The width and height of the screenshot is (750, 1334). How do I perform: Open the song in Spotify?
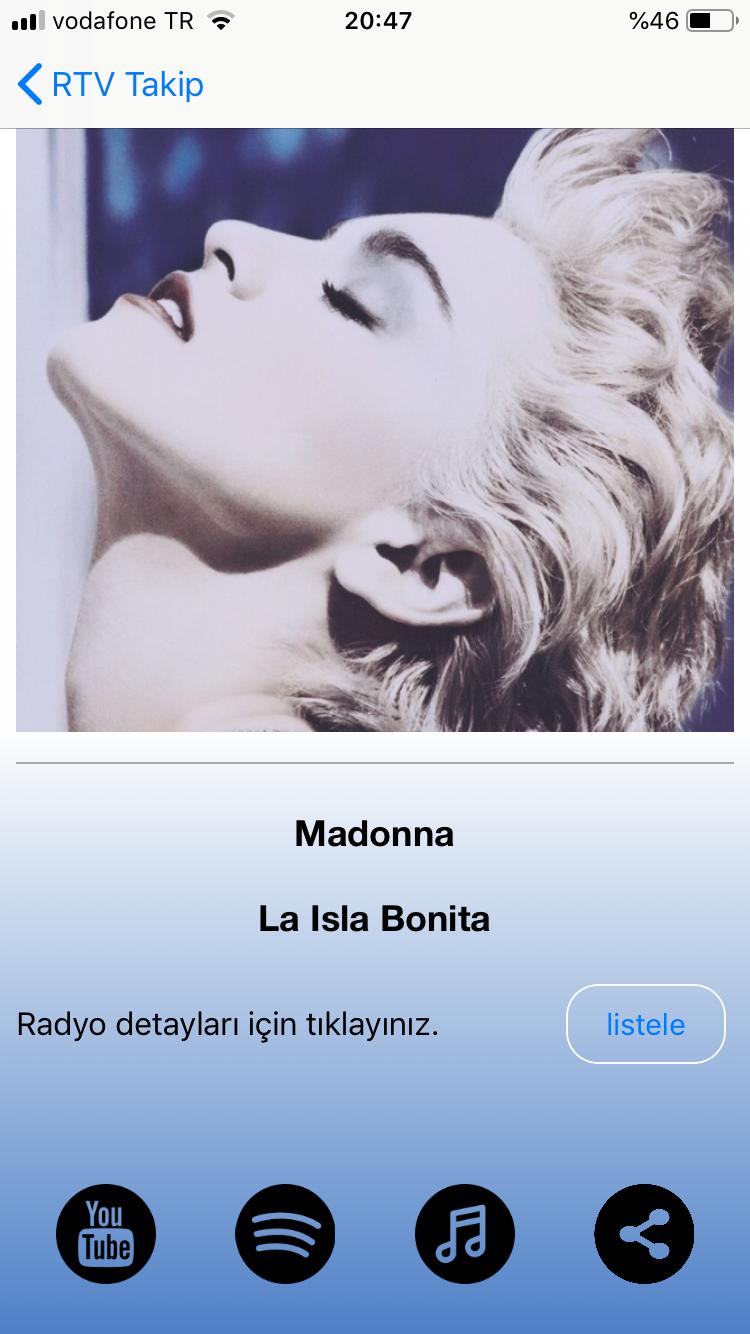[x=285, y=1233]
